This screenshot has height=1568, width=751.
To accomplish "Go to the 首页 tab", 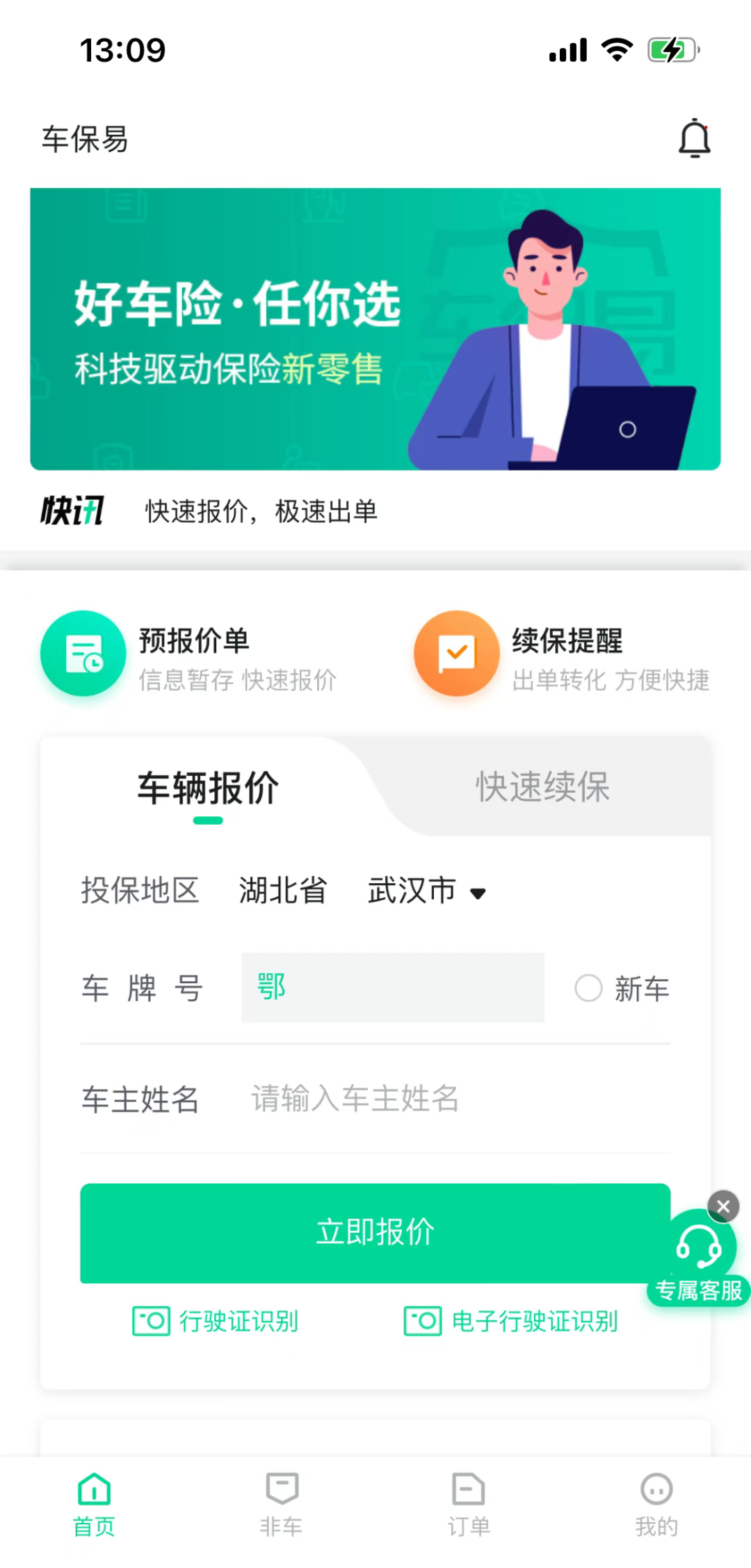I will click(94, 1504).
